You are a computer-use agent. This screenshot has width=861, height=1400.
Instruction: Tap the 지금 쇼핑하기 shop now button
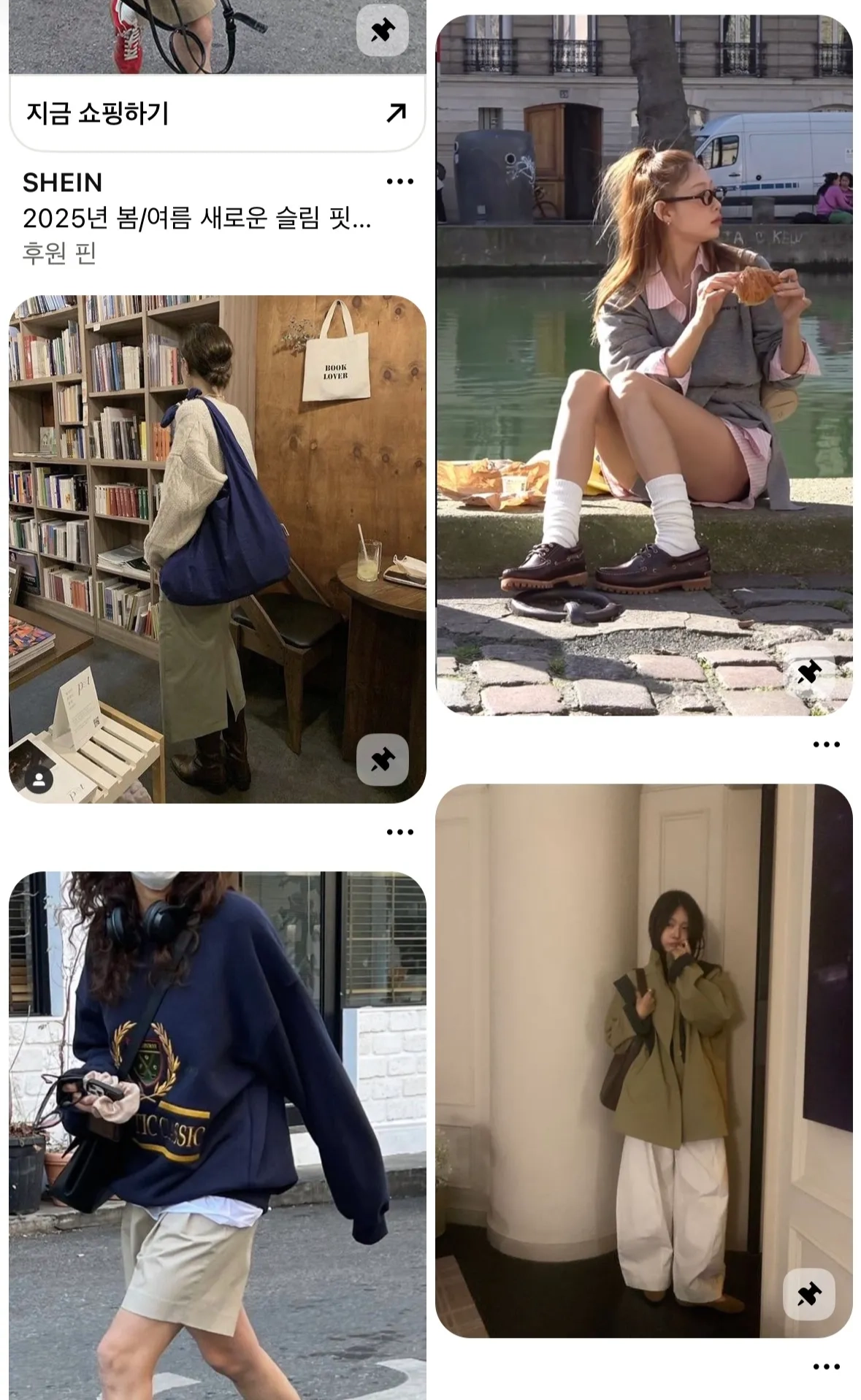(x=217, y=113)
